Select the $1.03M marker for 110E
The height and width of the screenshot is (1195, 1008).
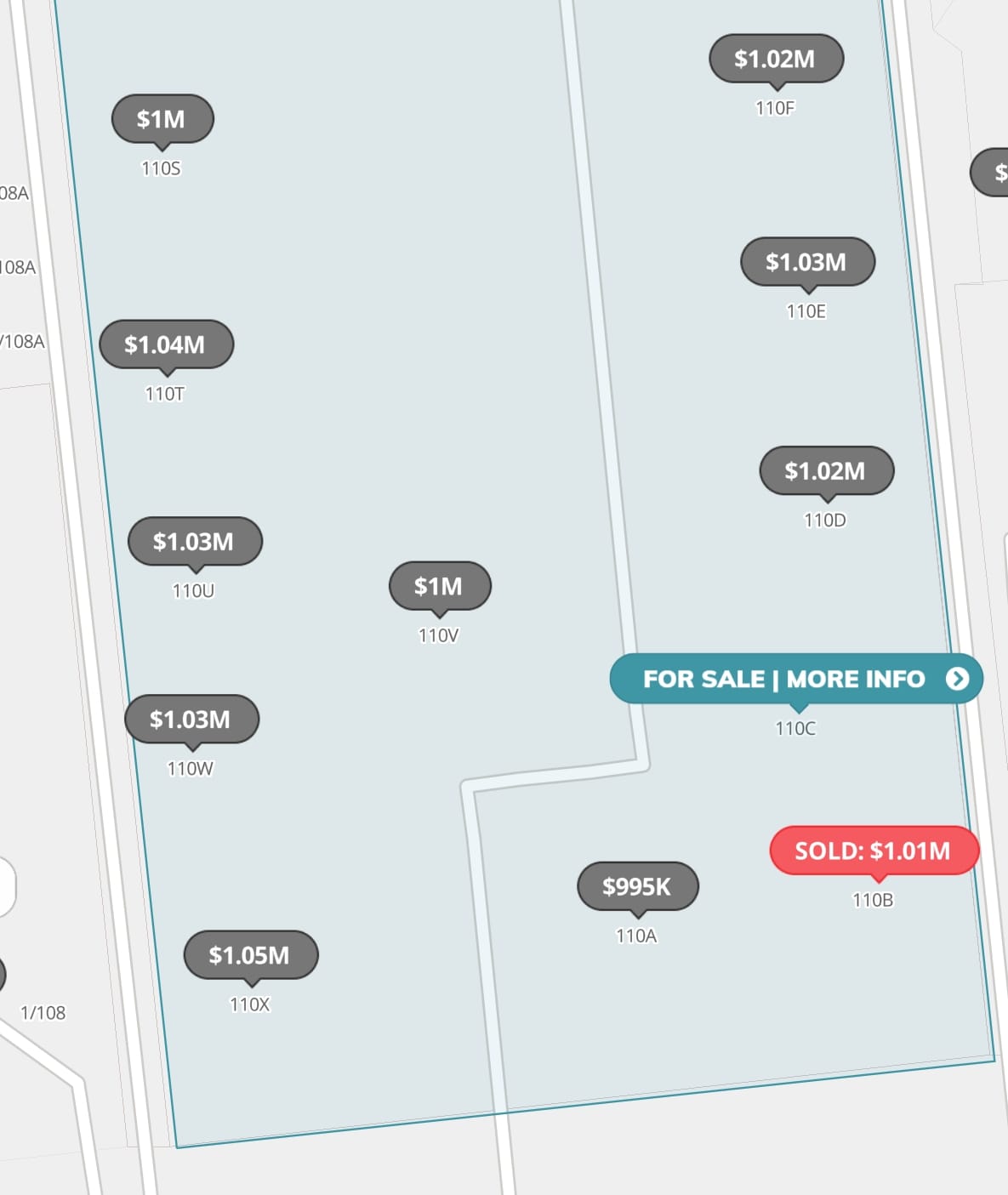806,262
